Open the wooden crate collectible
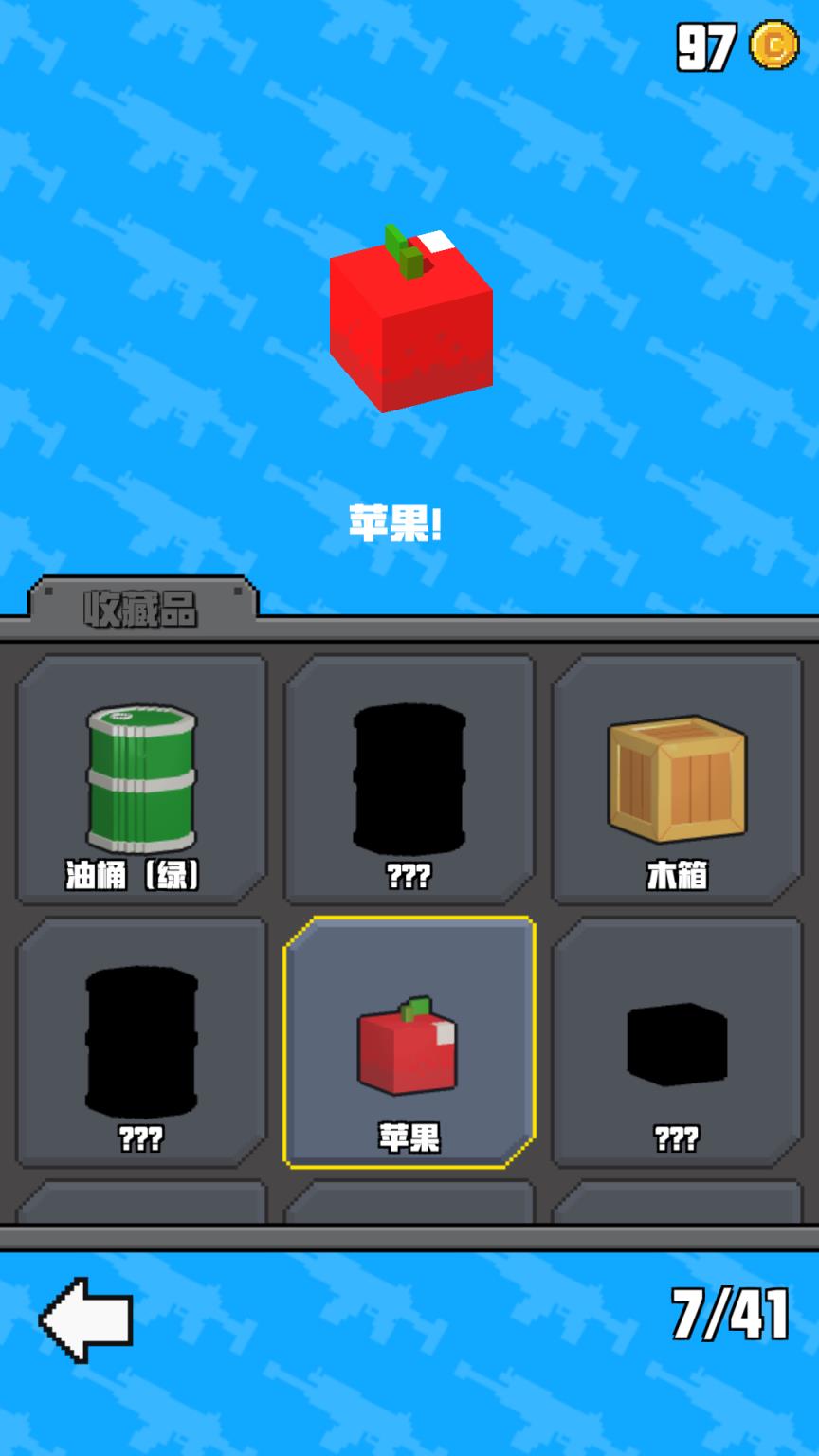The image size is (819, 1456). coord(677,777)
